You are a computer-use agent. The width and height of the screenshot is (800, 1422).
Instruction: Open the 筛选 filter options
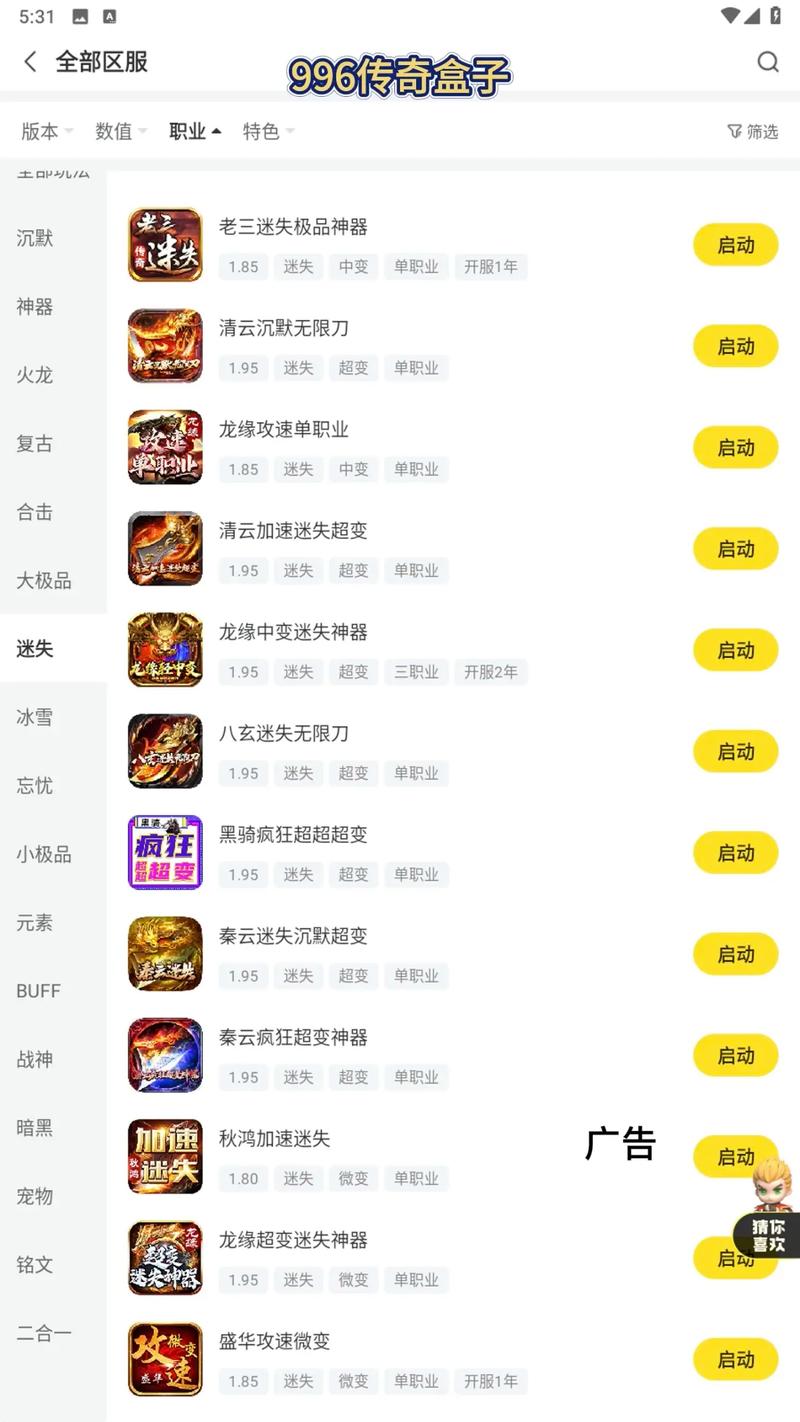[752, 131]
